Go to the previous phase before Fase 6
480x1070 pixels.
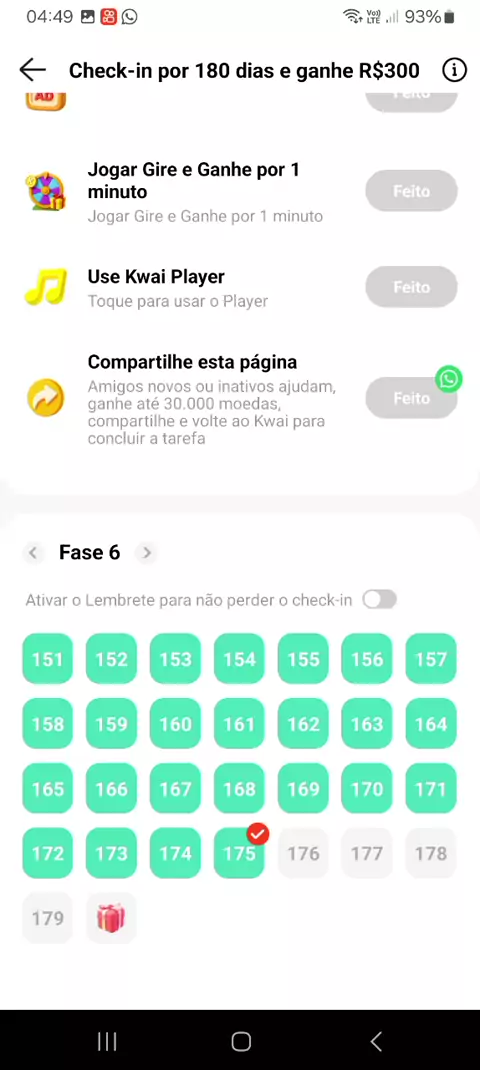click(x=33, y=553)
